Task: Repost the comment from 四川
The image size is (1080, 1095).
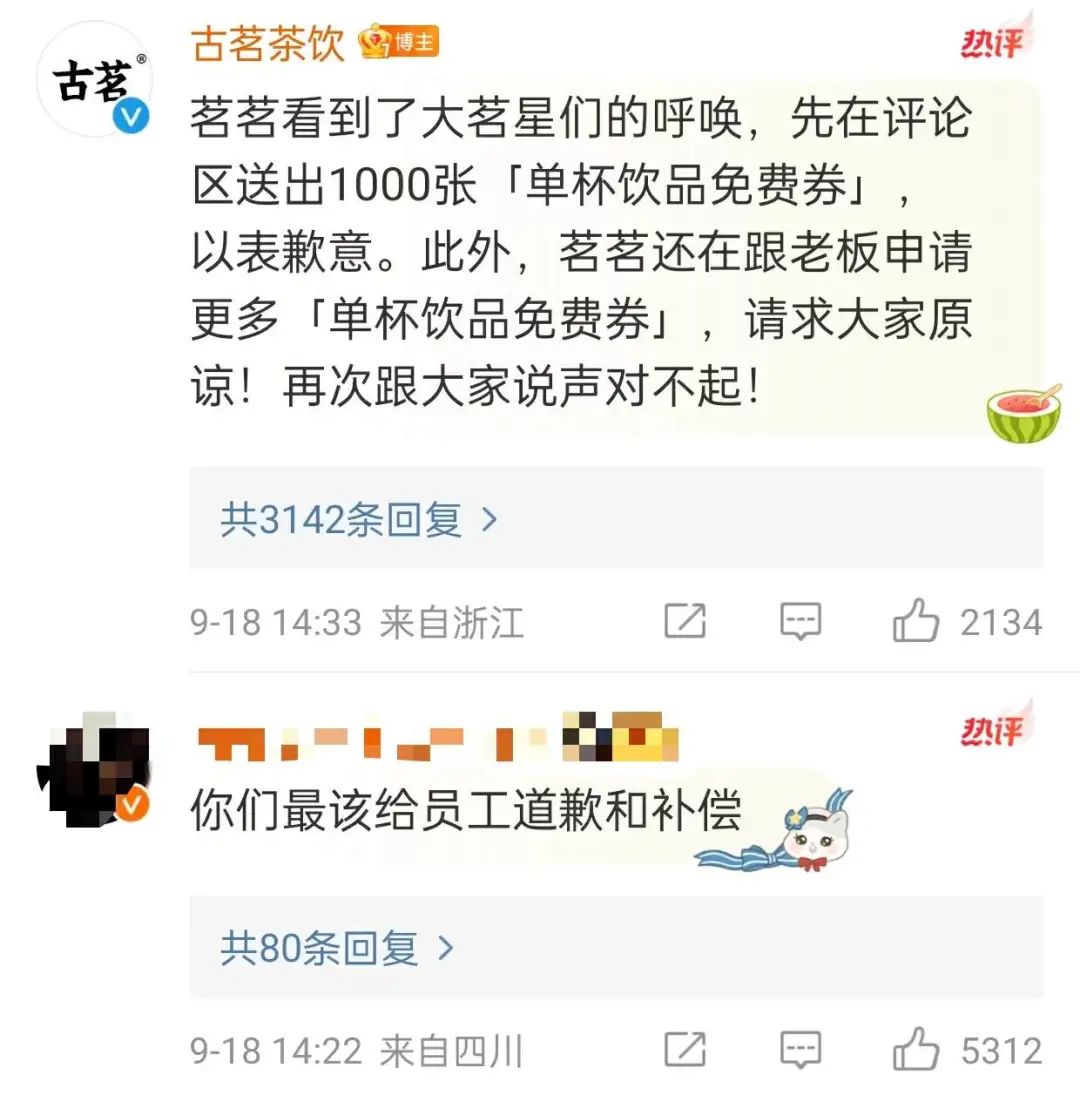Action: (685, 1050)
